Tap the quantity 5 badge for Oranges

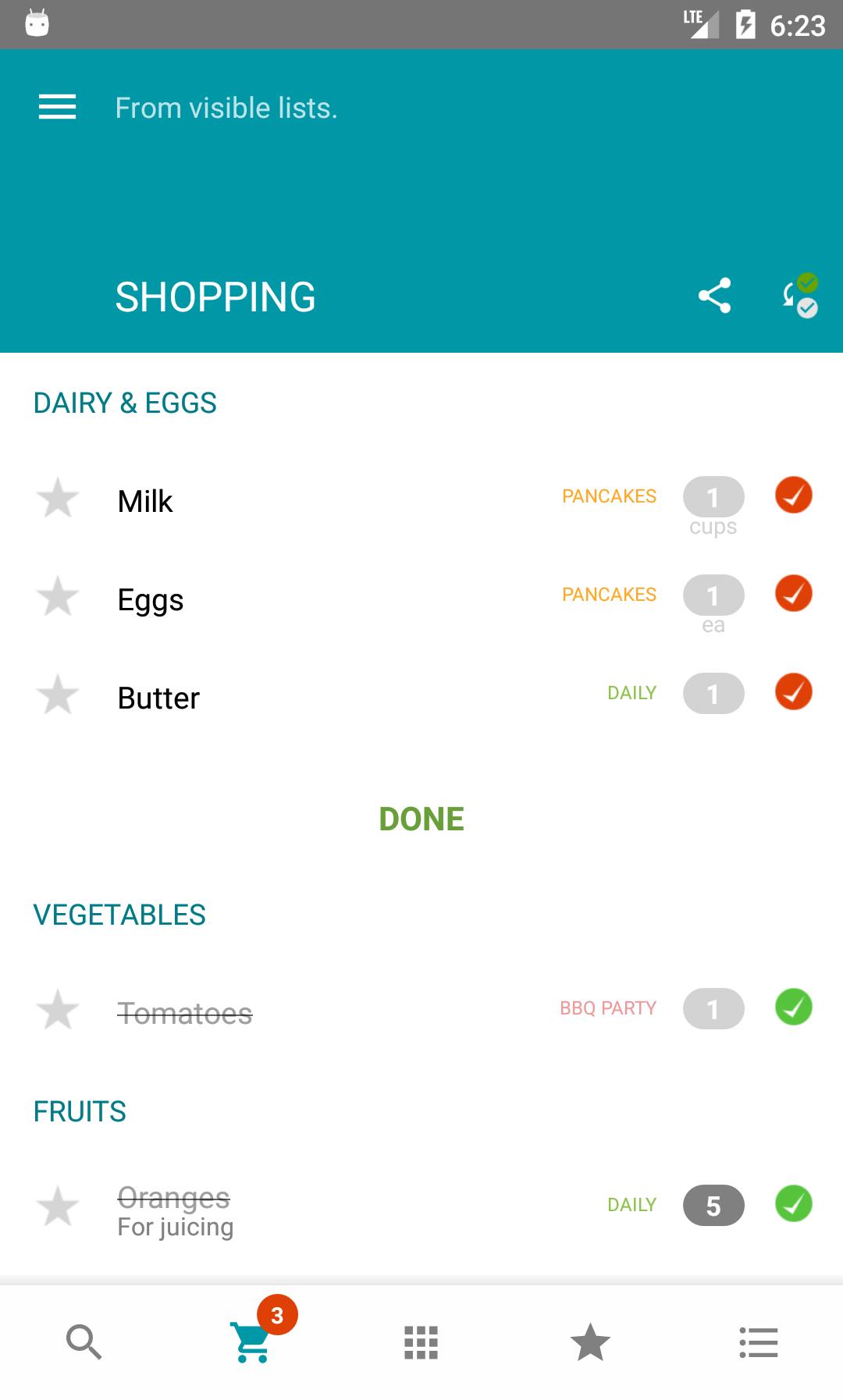click(713, 1206)
